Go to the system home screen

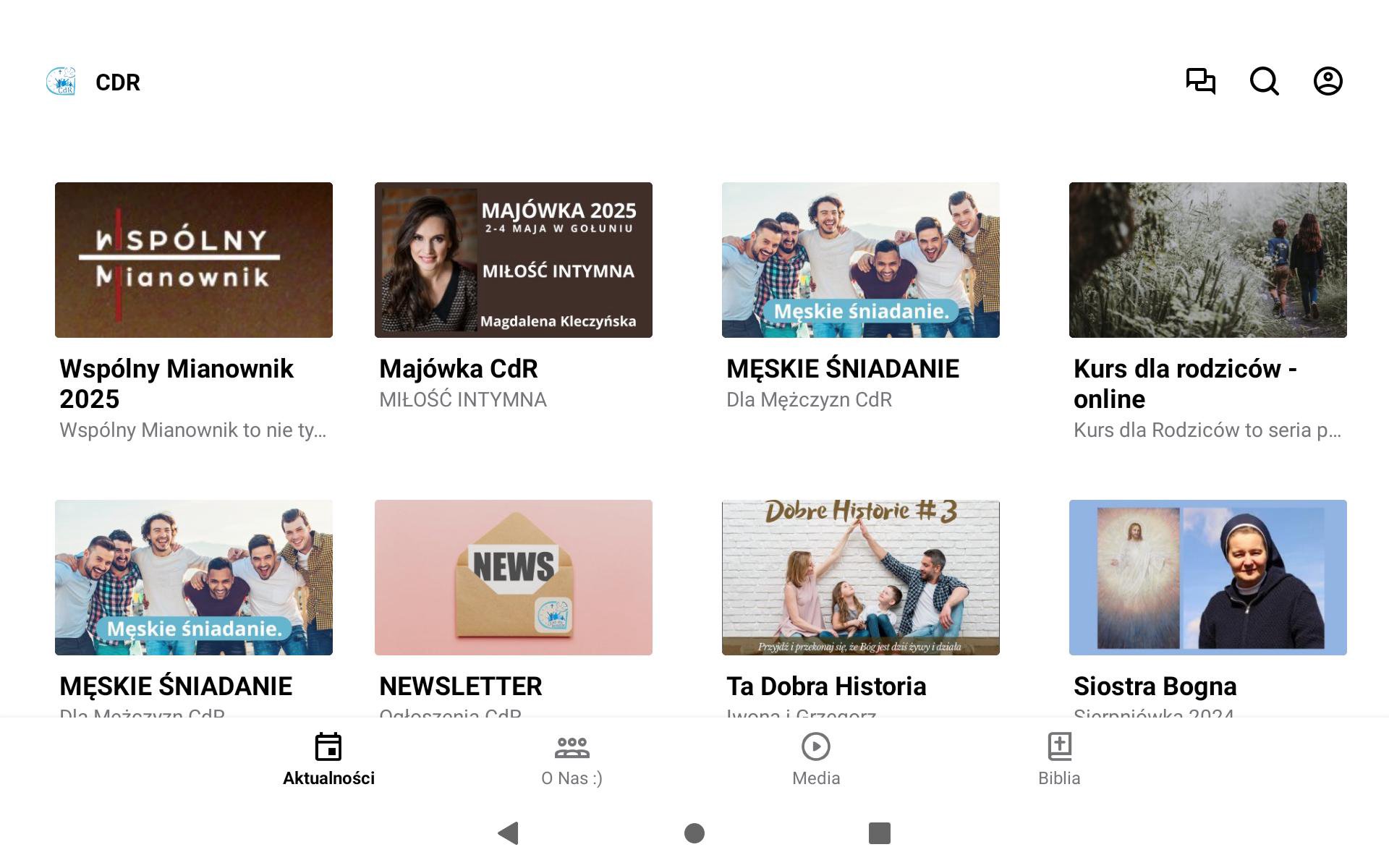click(x=694, y=833)
